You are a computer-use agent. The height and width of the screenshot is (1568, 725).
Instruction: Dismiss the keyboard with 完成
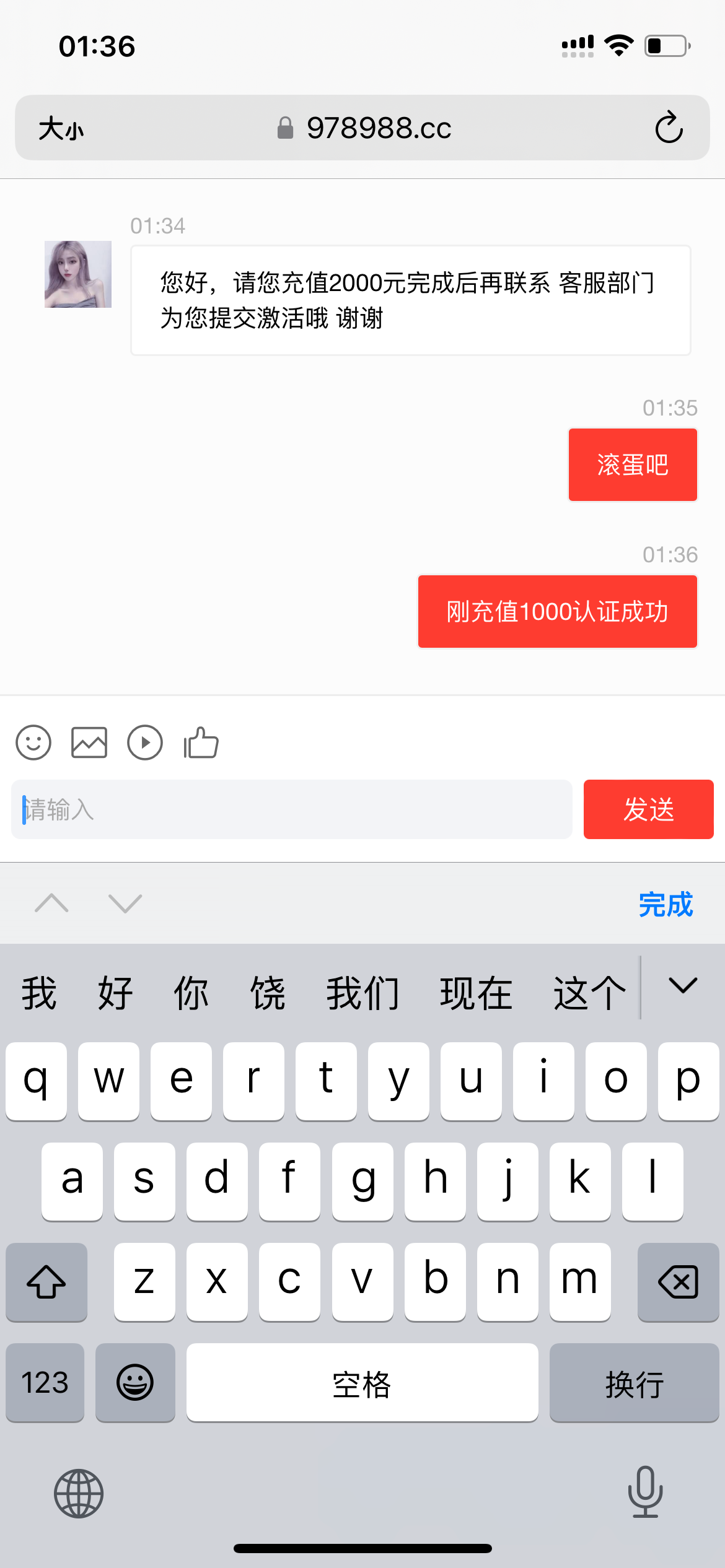click(666, 904)
